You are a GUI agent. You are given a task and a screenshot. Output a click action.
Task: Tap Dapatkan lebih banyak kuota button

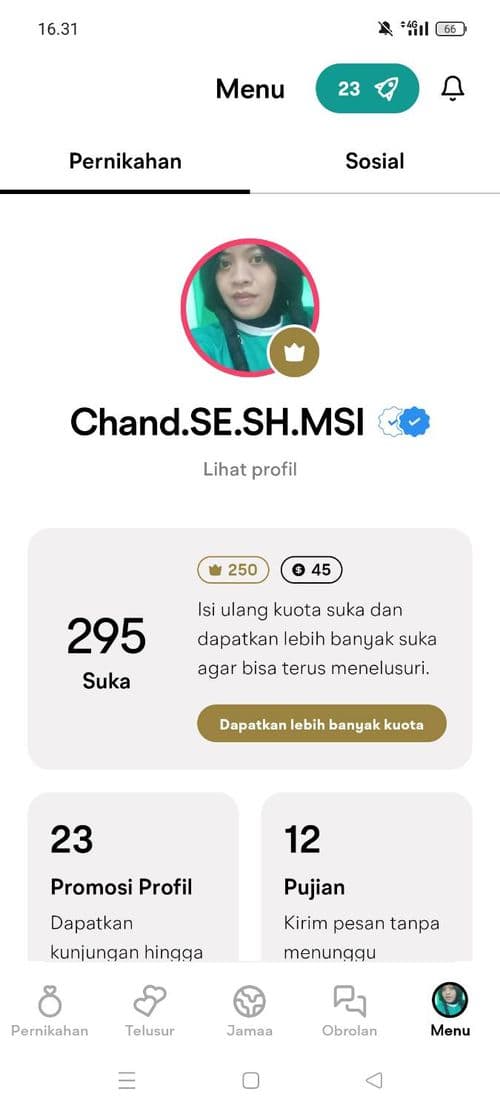click(322, 724)
